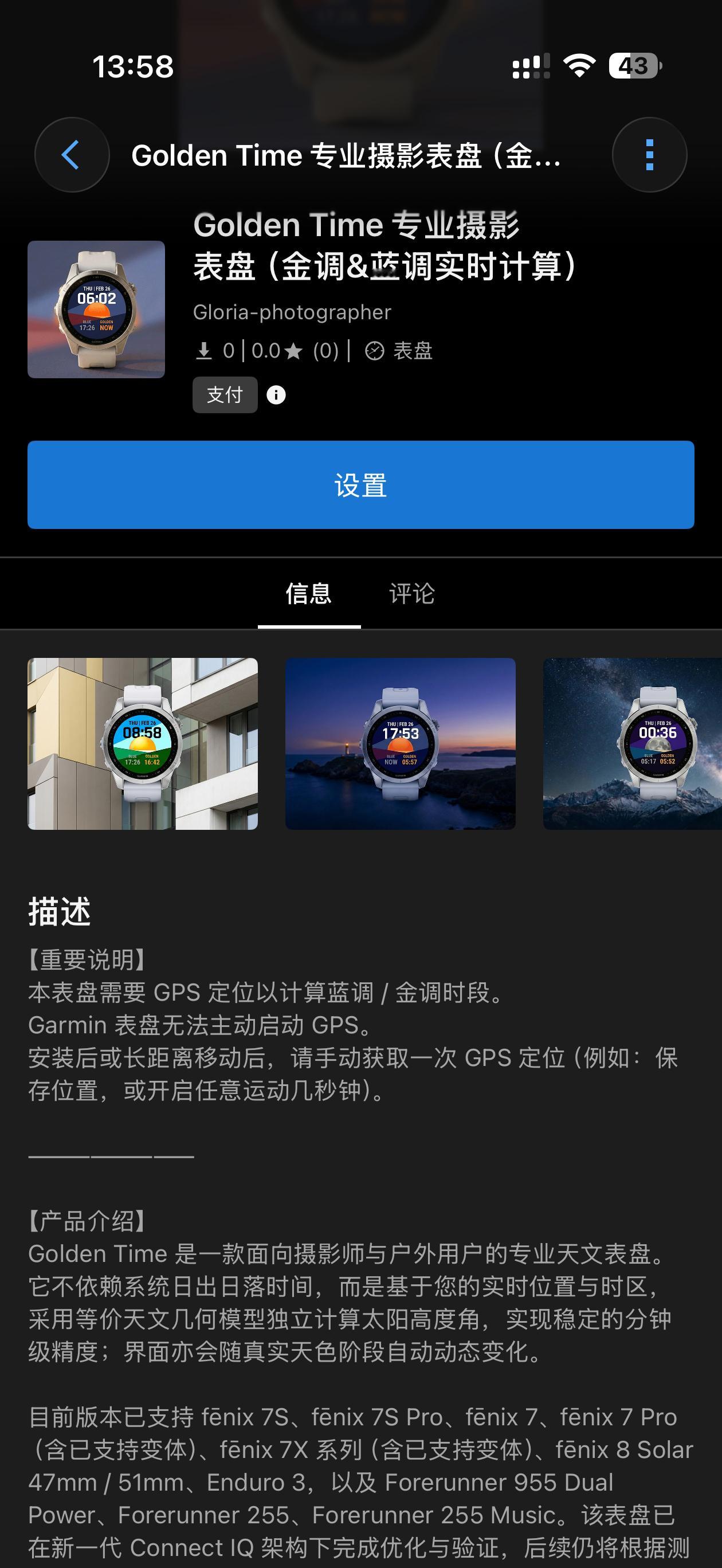Open the payment info icon beside 支付
Viewport: 722px width, 1568px height.
pyautogui.click(x=277, y=395)
